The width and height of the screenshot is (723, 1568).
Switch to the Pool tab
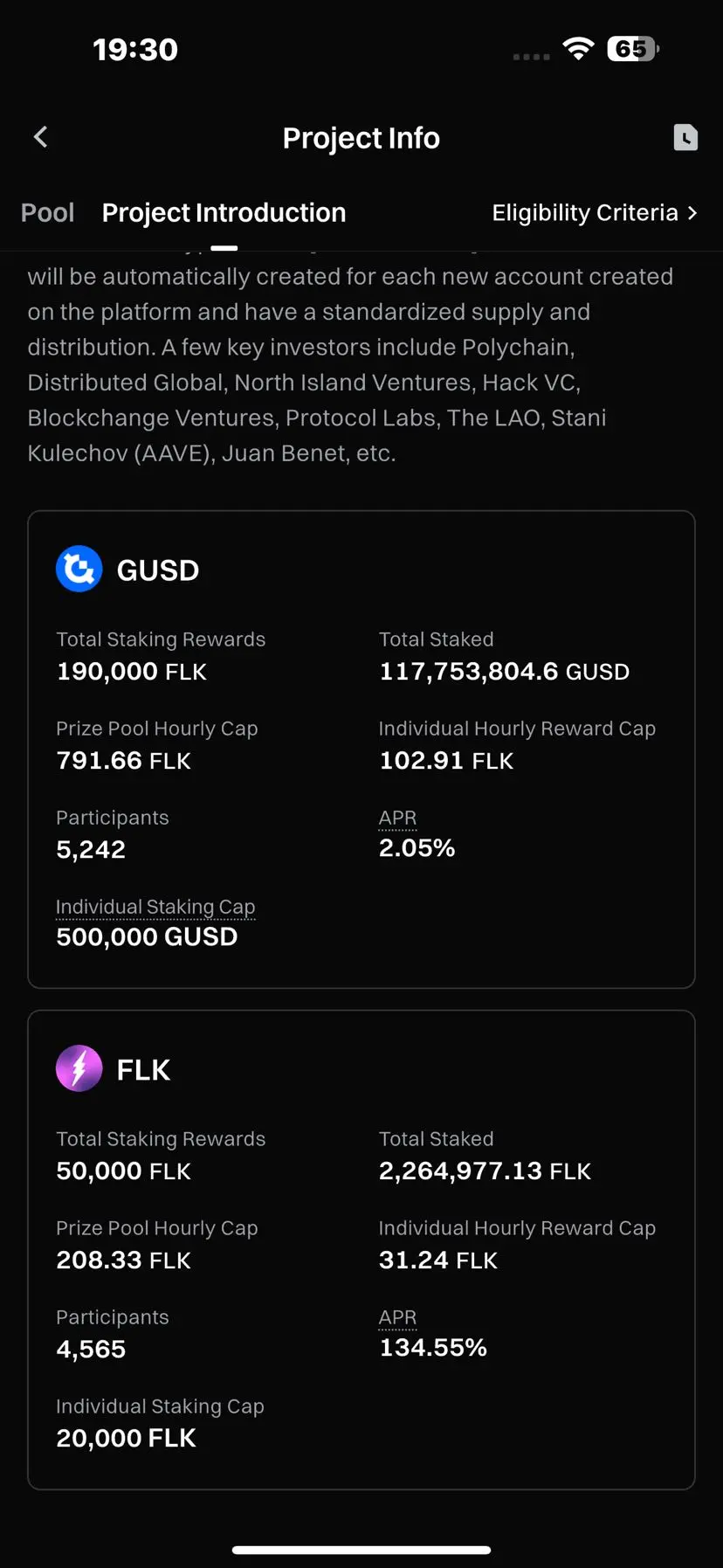(x=47, y=212)
